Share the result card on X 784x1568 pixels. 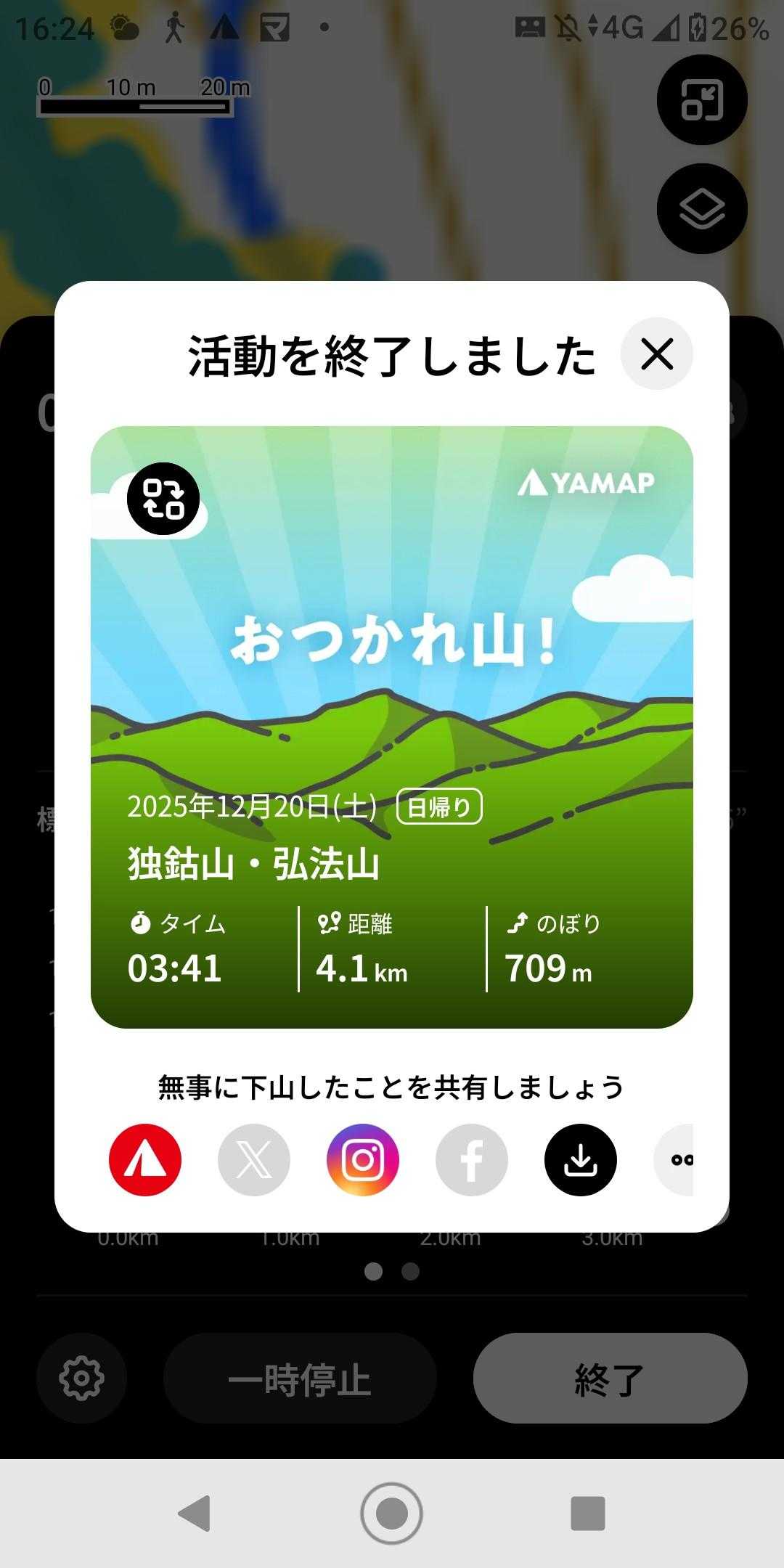[x=254, y=1160]
